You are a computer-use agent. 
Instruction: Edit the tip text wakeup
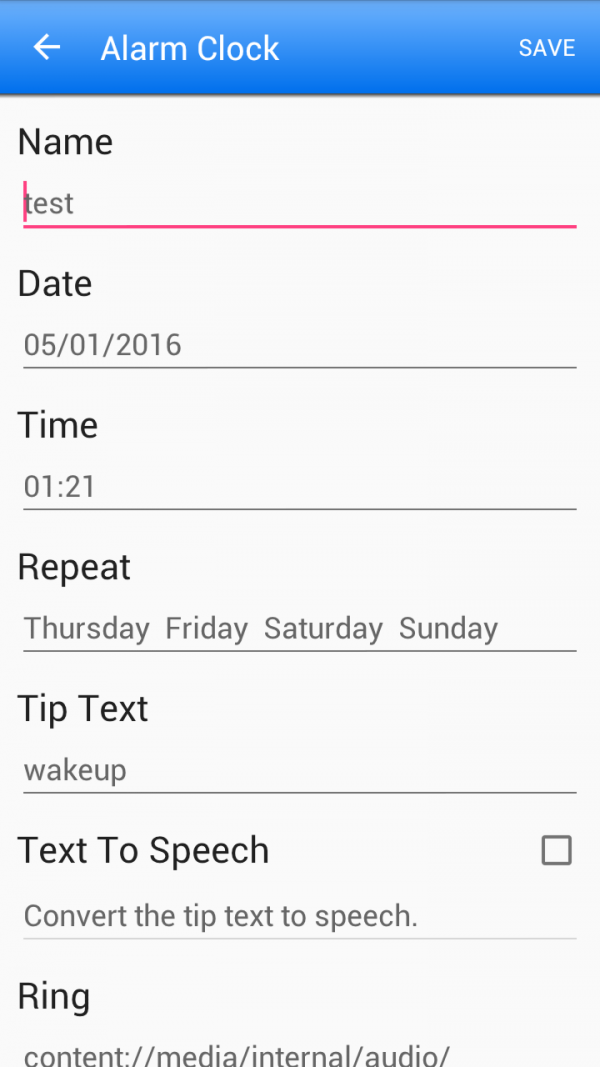(298, 771)
